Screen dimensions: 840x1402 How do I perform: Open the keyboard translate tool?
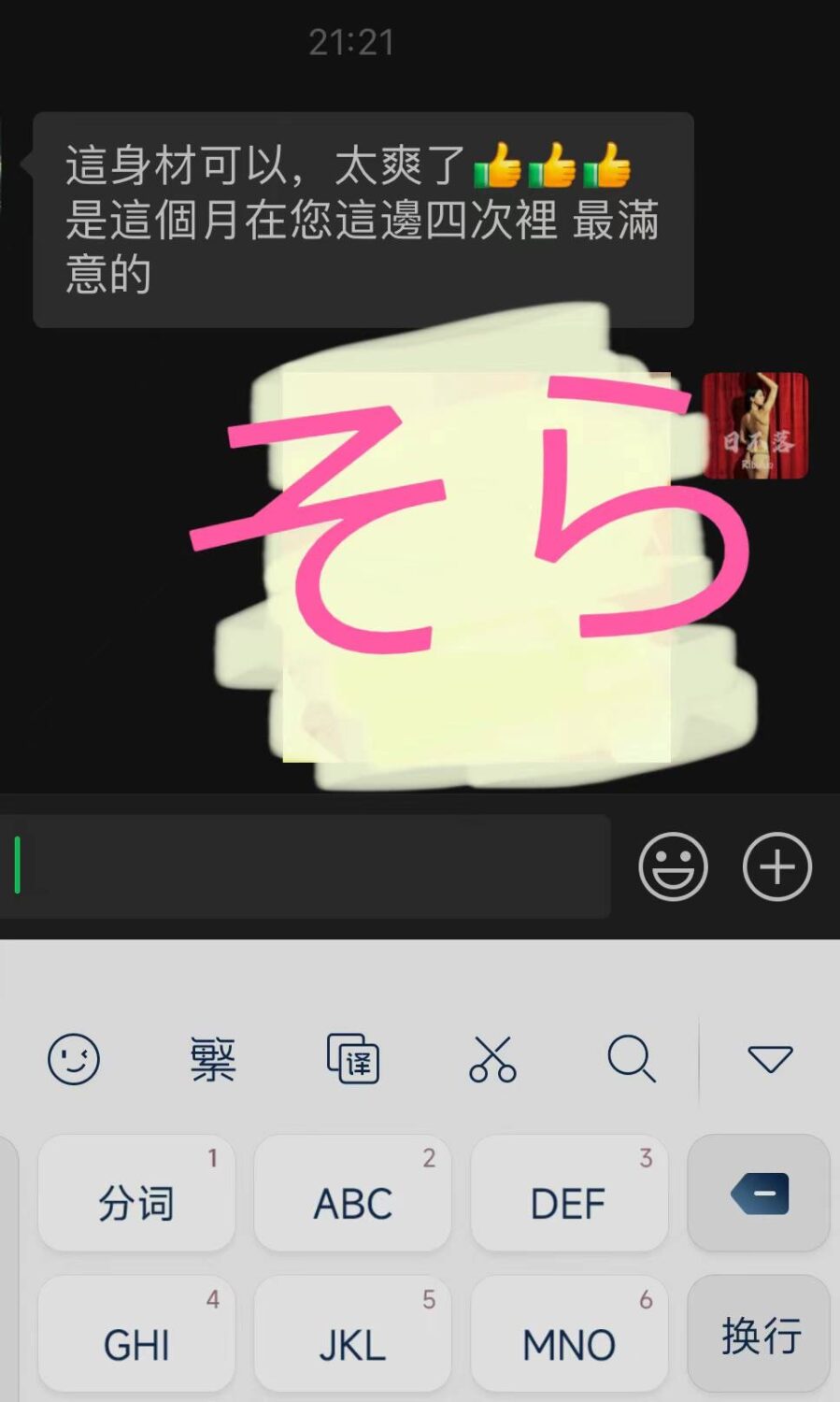pos(352,1059)
